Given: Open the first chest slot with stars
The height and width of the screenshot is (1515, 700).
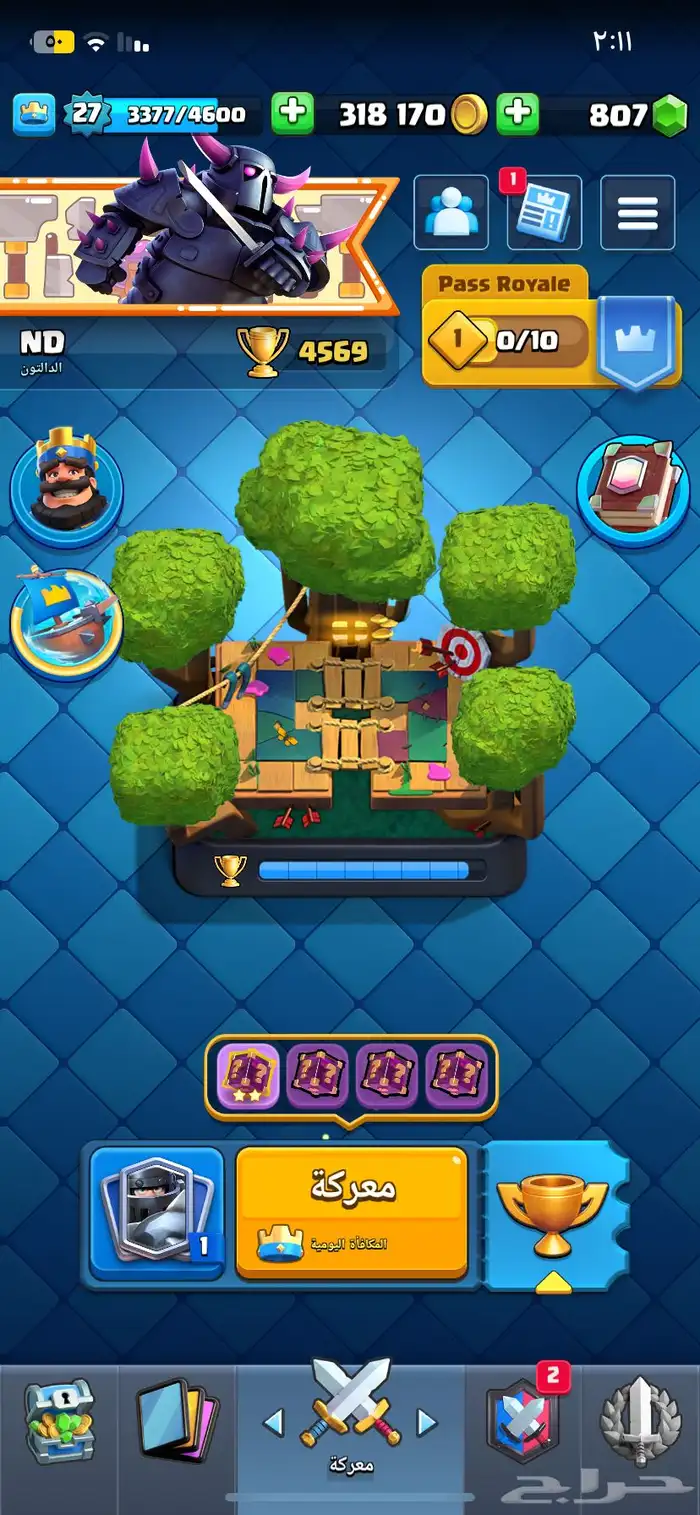Looking at the screenshot, I should (248, 1077).
